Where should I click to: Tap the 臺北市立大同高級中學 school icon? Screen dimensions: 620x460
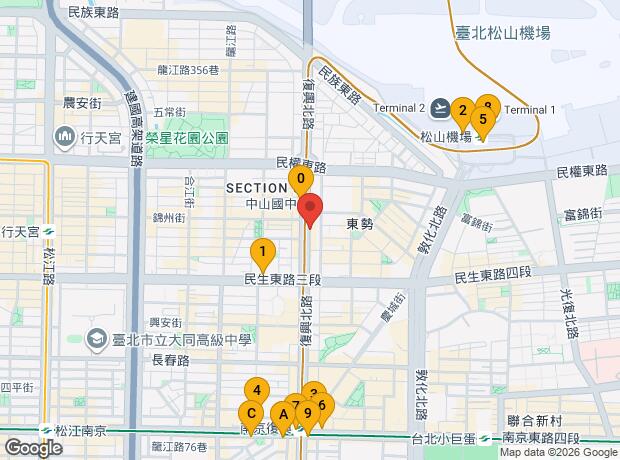(97, 339)
